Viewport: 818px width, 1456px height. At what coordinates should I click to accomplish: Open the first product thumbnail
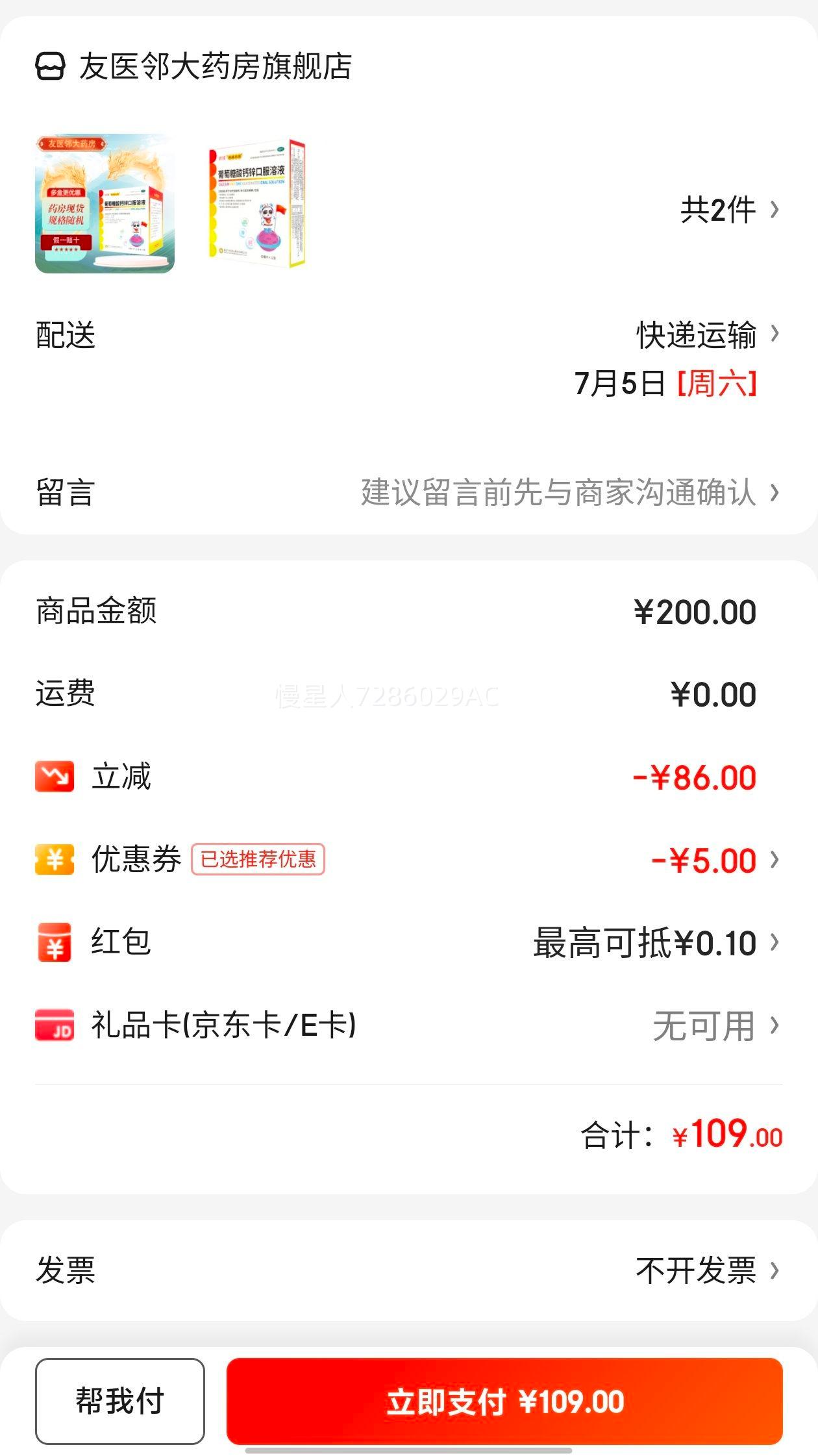click(x=105, y=203)
